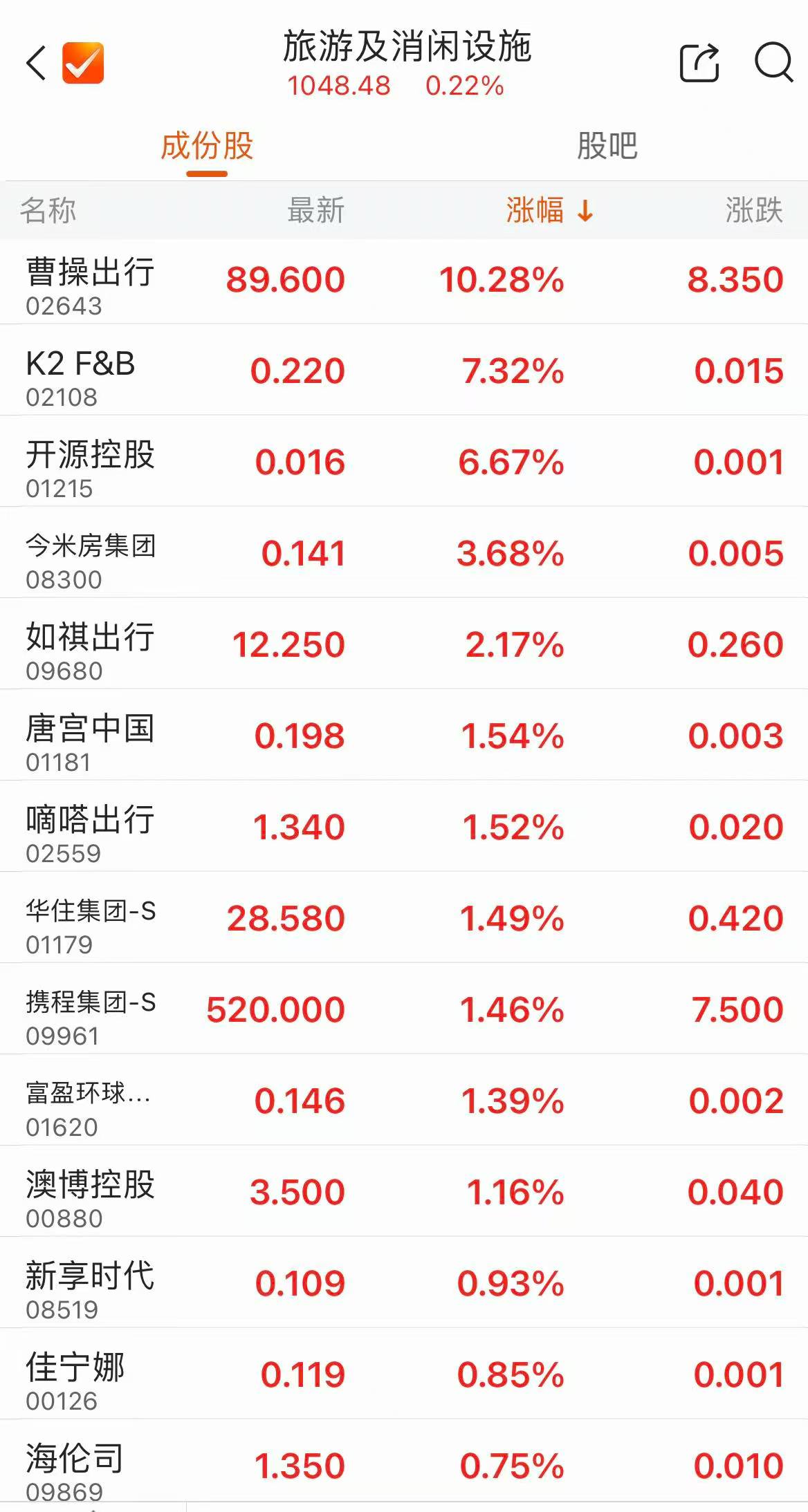
Task: Sort by 最新 price column
Action: [x=315, y=210]
